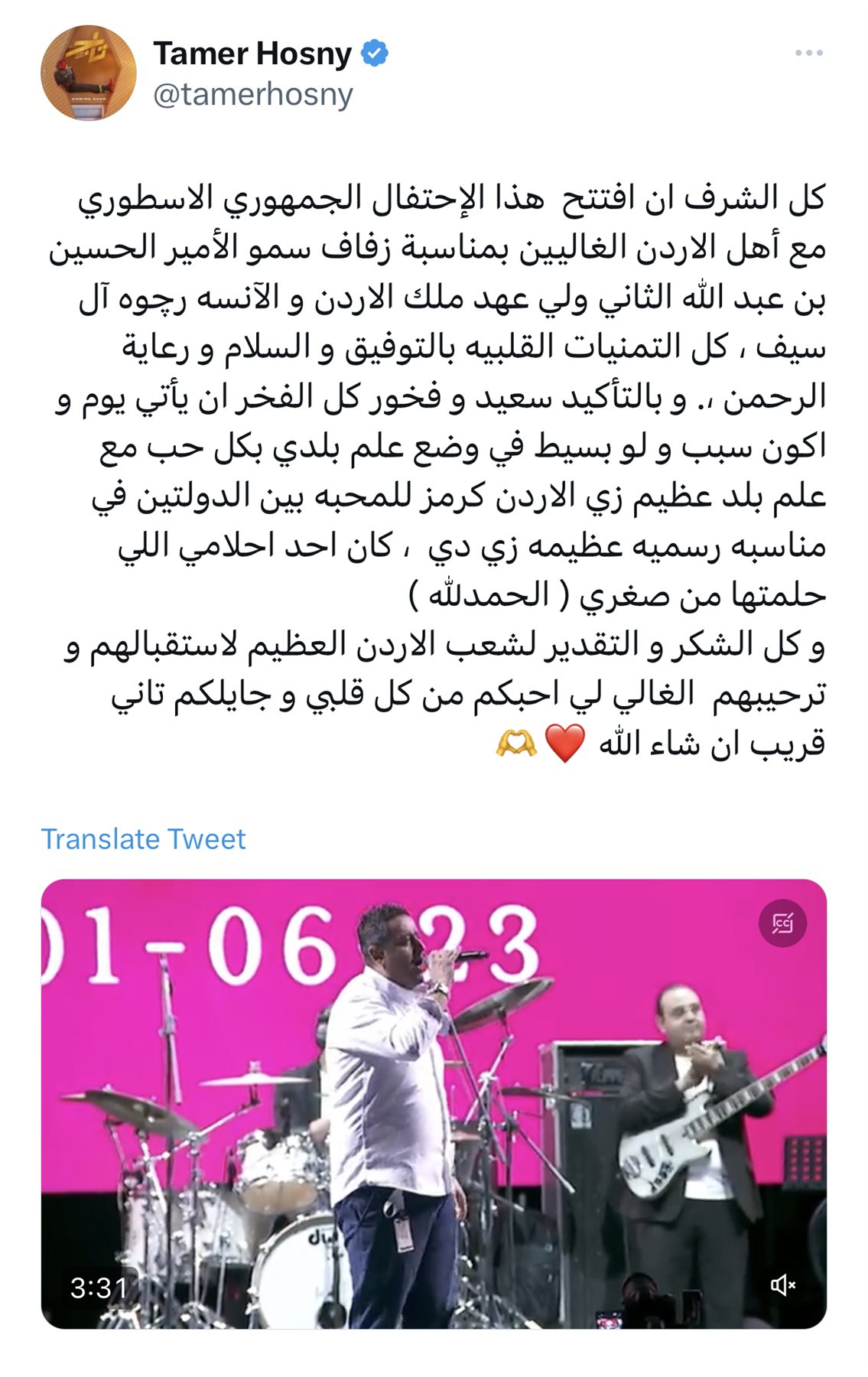868x1377 pixels.
Task: Open Tamer Hosny's profile picture
Action: [89, 73]
